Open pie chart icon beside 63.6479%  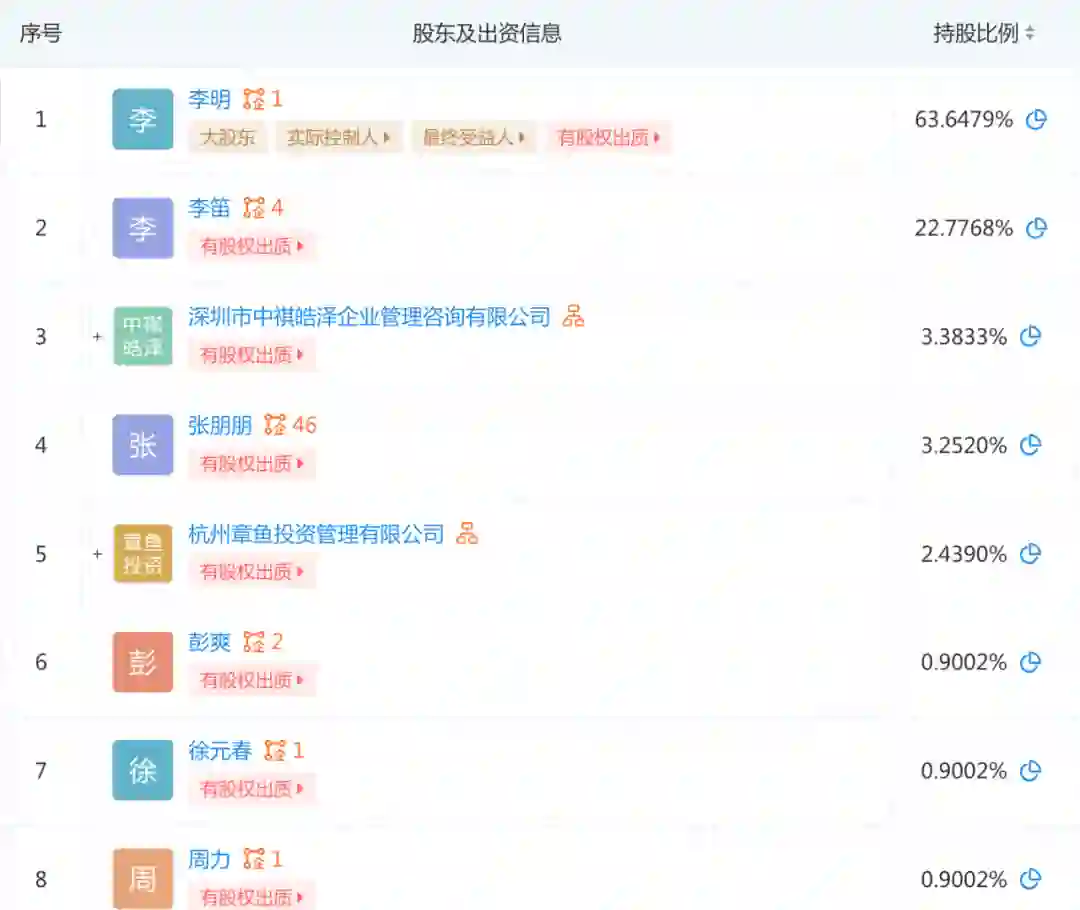pos(1037,120)
